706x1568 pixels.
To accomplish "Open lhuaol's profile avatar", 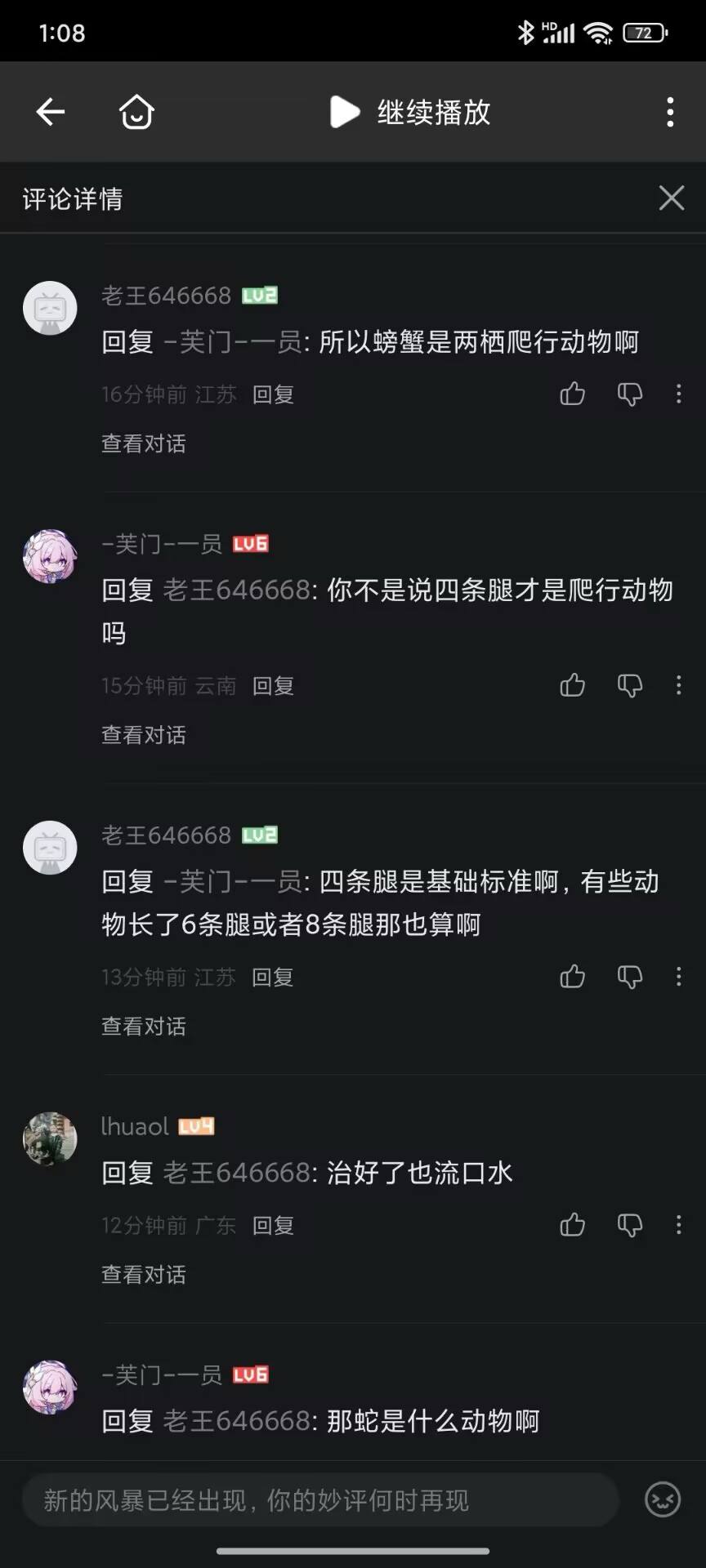I will point(50,1138).
